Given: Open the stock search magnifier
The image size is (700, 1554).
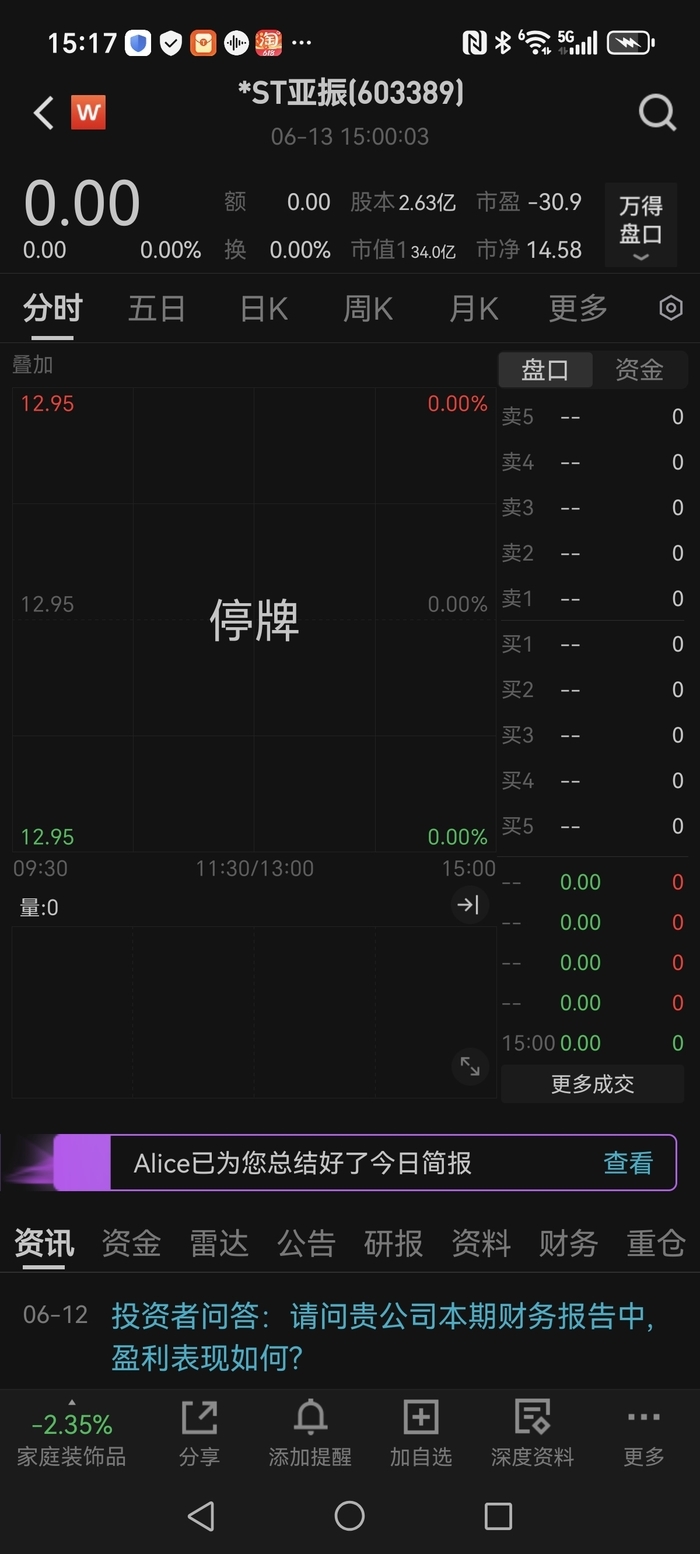Looking at the screenshot, I should tap(657, 113).
